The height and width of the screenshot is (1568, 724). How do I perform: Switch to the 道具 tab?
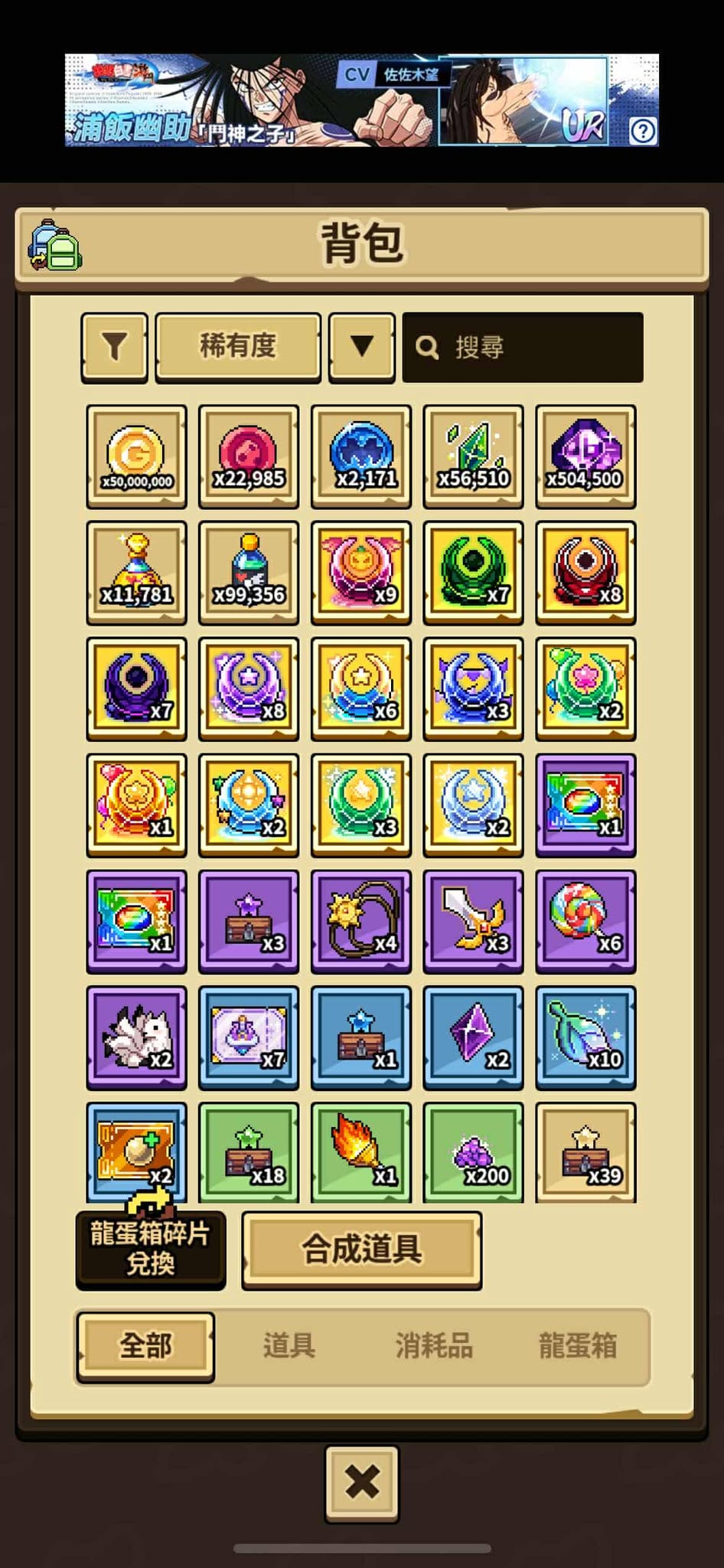click(289, 1345)
